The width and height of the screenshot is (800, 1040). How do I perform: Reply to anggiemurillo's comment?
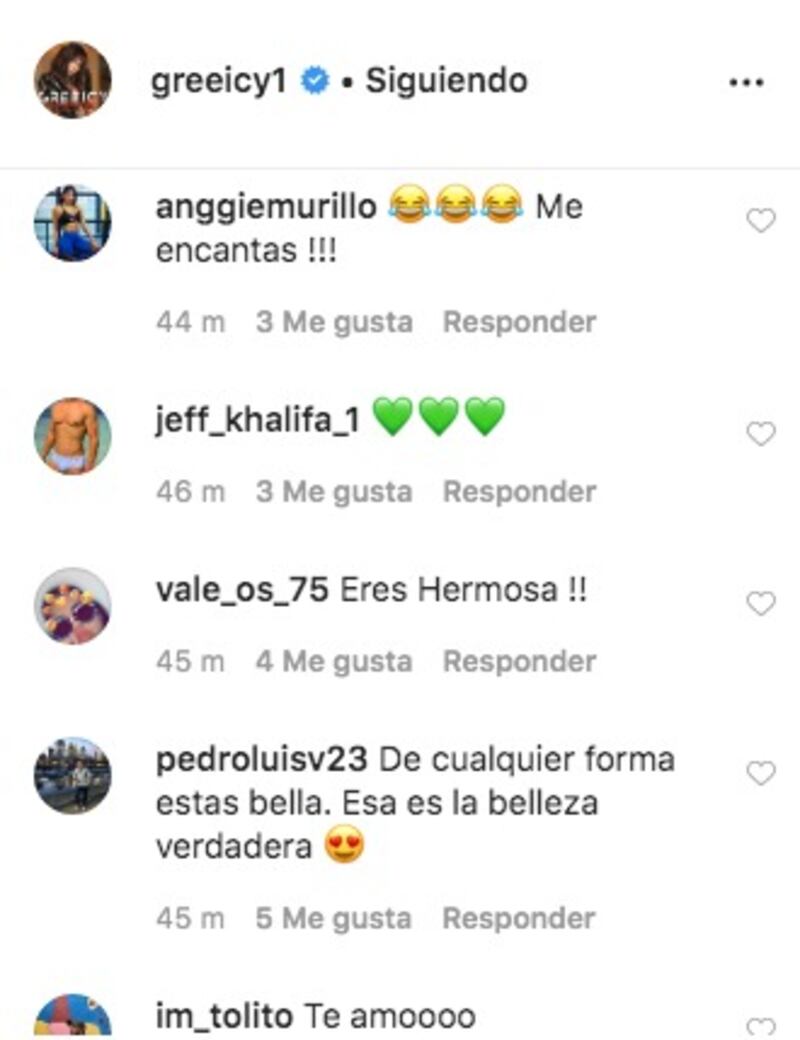point(519,322)
